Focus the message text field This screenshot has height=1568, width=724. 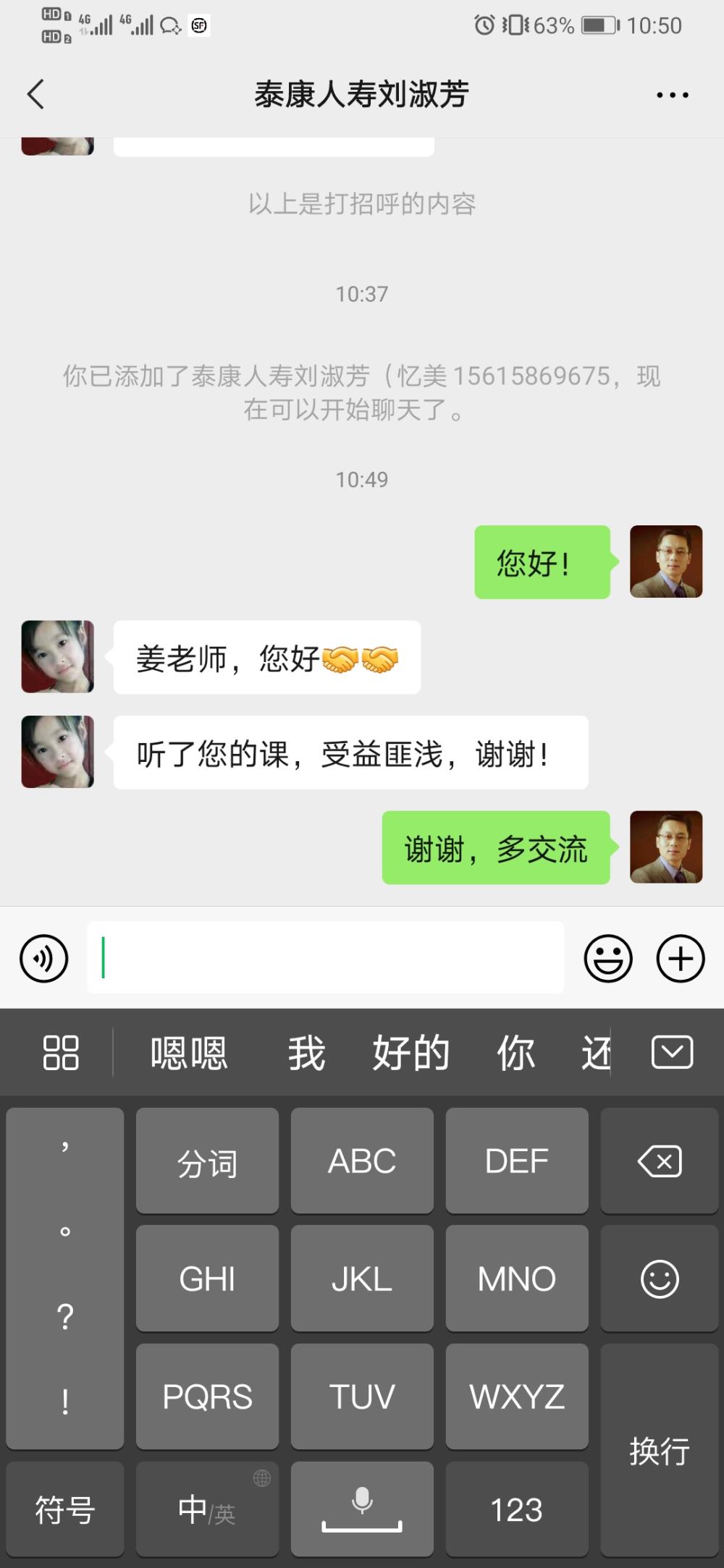[x=326, y=957]
